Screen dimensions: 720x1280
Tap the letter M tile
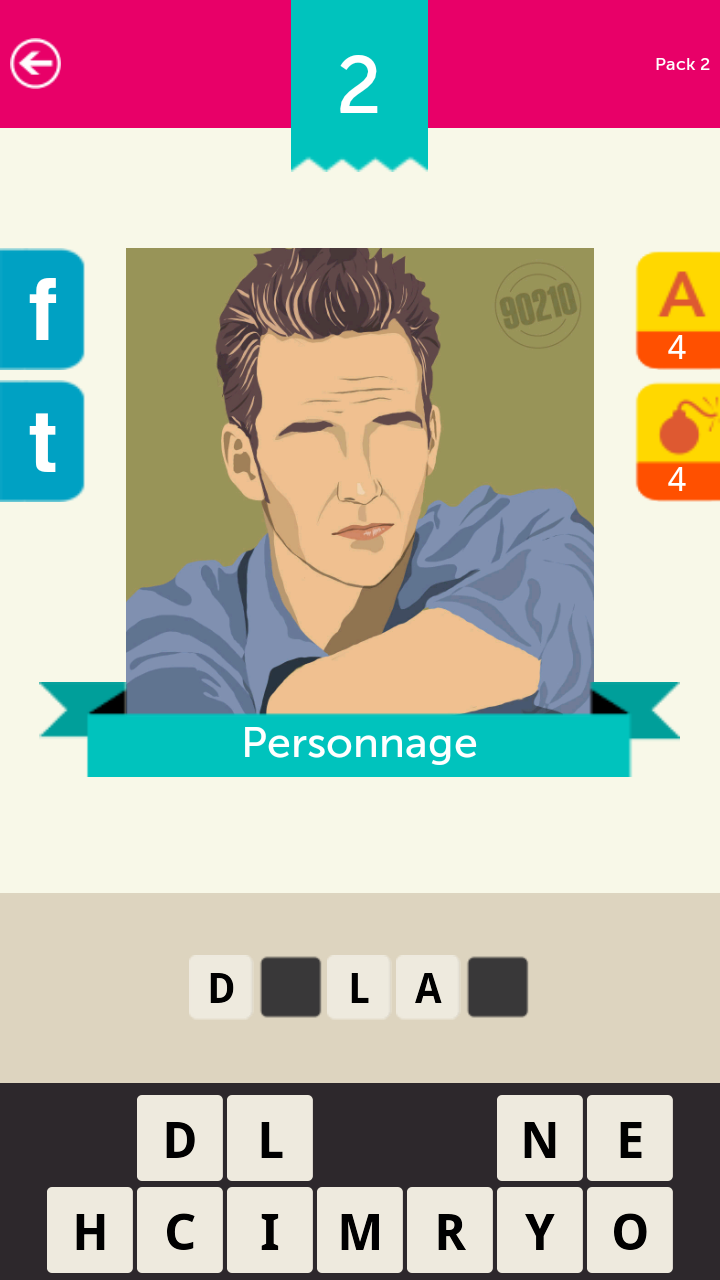tap(360, 1230)
